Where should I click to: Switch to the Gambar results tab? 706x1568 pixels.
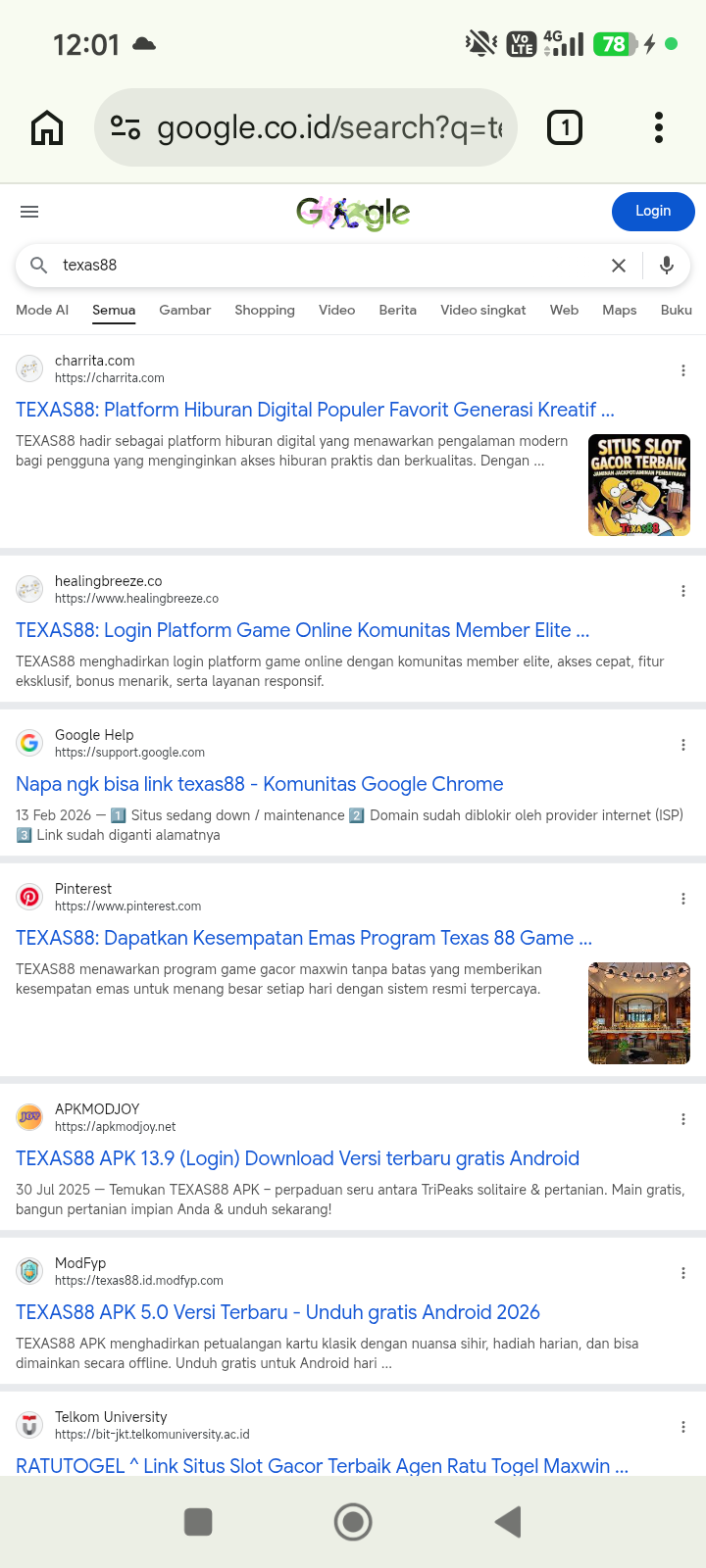click(x=185, y=310)
